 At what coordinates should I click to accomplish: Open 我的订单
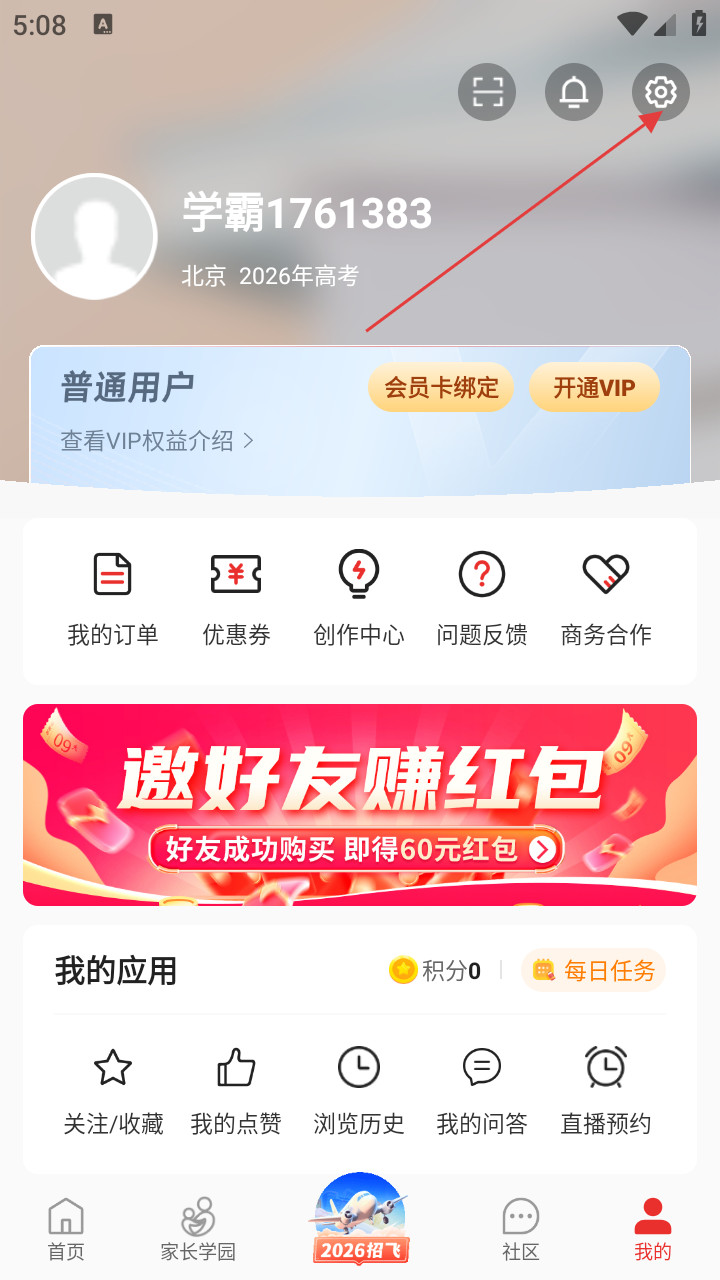(113, 598)
